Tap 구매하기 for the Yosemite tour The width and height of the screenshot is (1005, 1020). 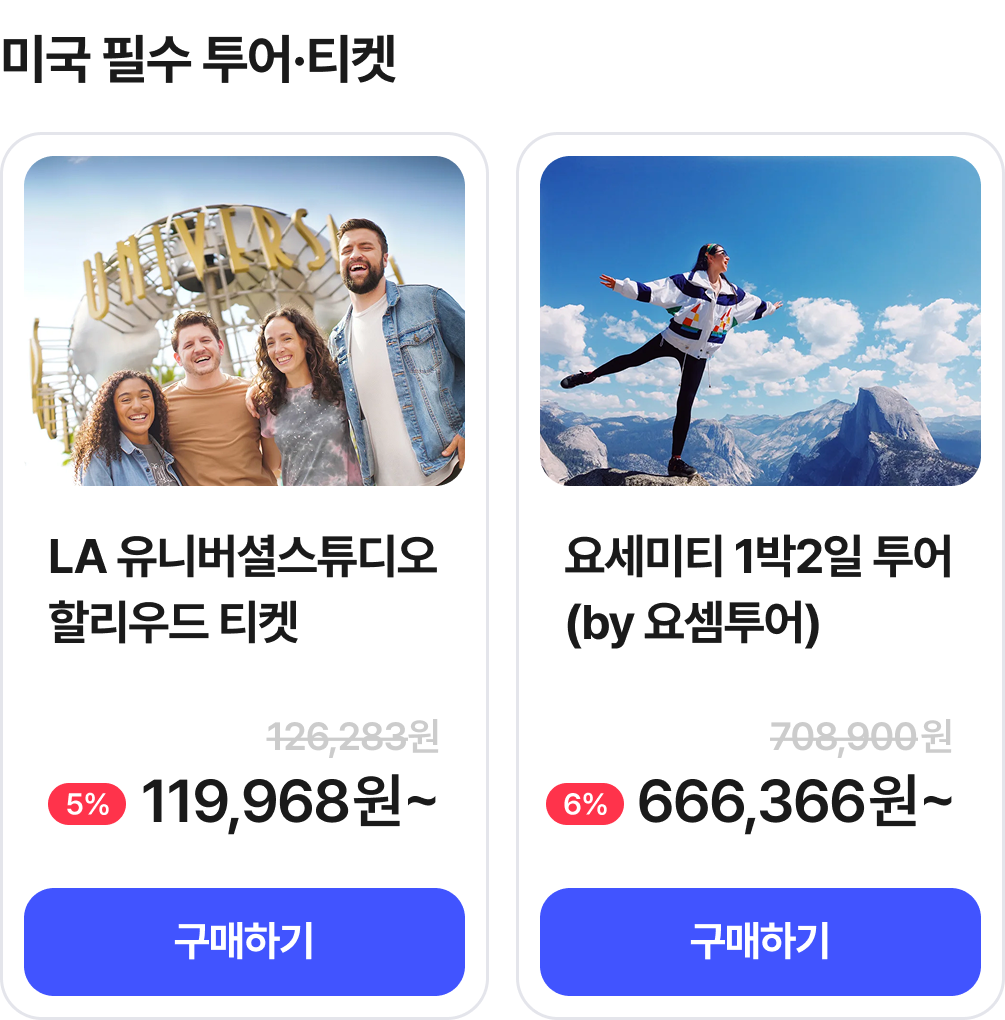(x=760, y=941)
